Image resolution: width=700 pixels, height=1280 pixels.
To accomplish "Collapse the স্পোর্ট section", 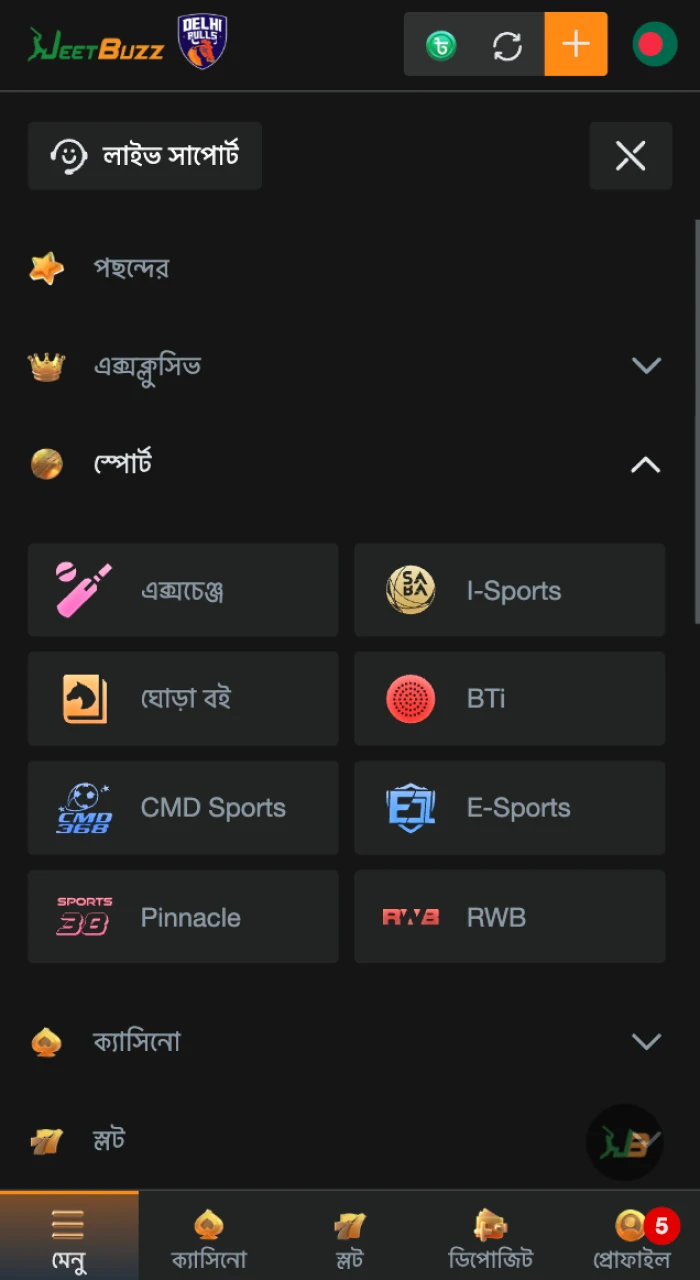I will pyautogui.click(x=646, y=464).
